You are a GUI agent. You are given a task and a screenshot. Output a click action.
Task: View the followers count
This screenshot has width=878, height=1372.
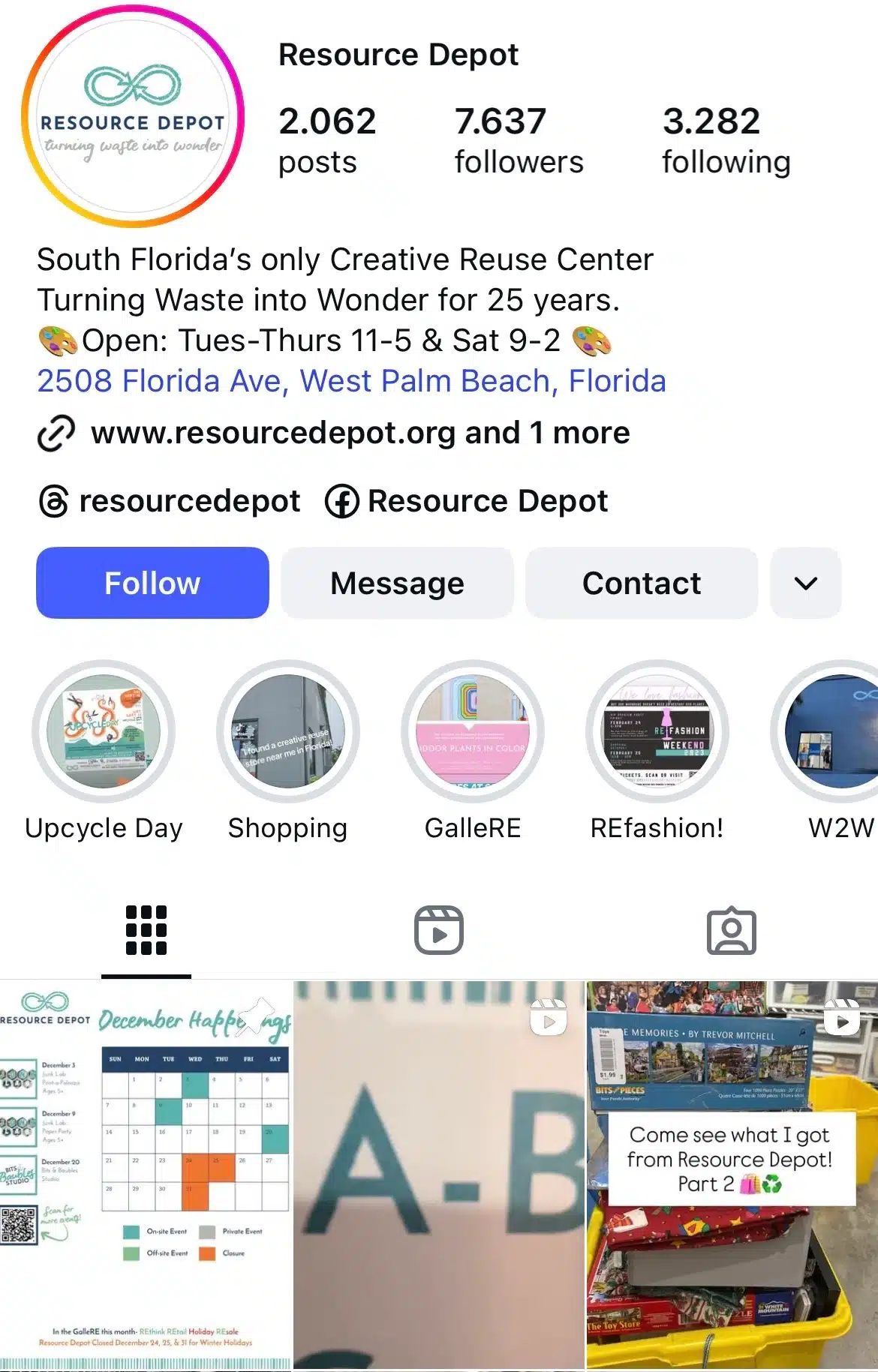pyautogui.click(x=518, y=139)
